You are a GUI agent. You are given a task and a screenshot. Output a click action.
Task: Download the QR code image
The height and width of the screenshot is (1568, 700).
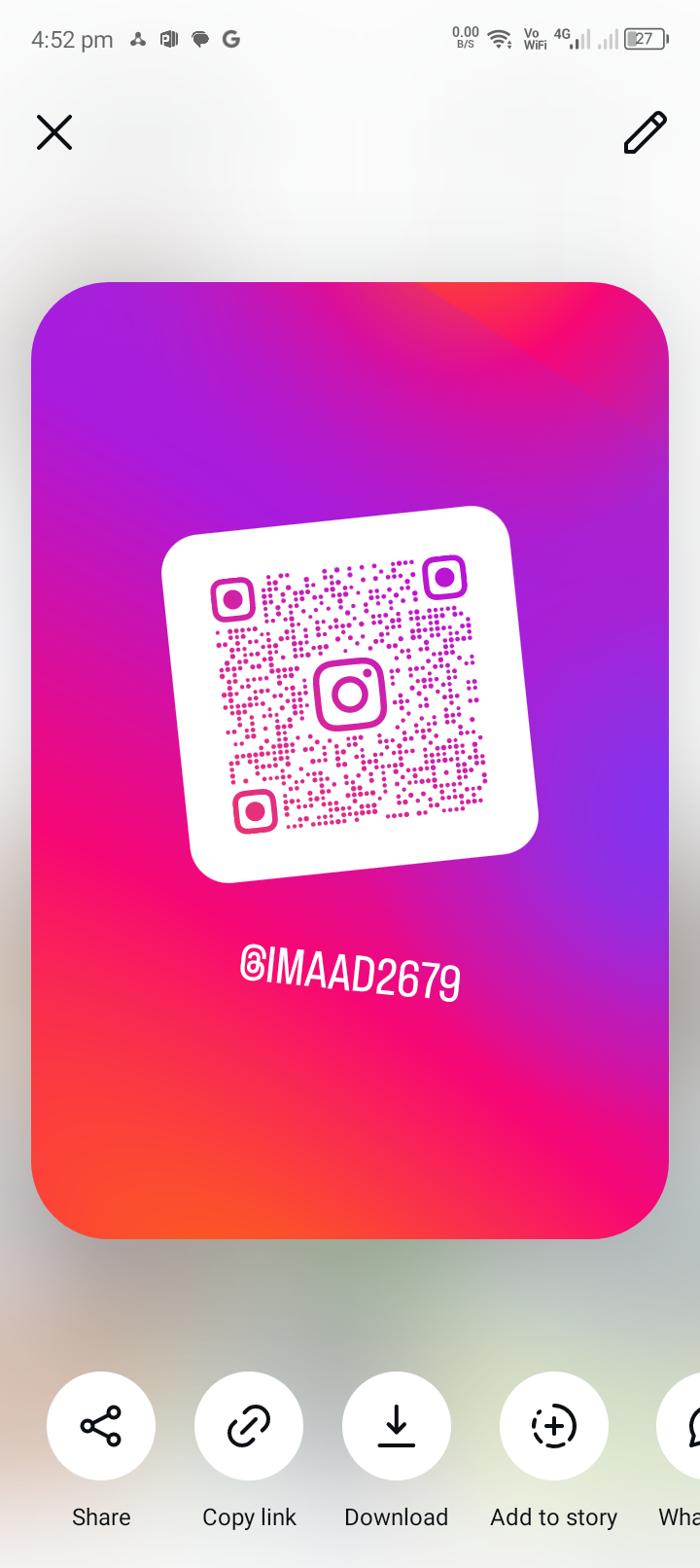point(397,1426)
